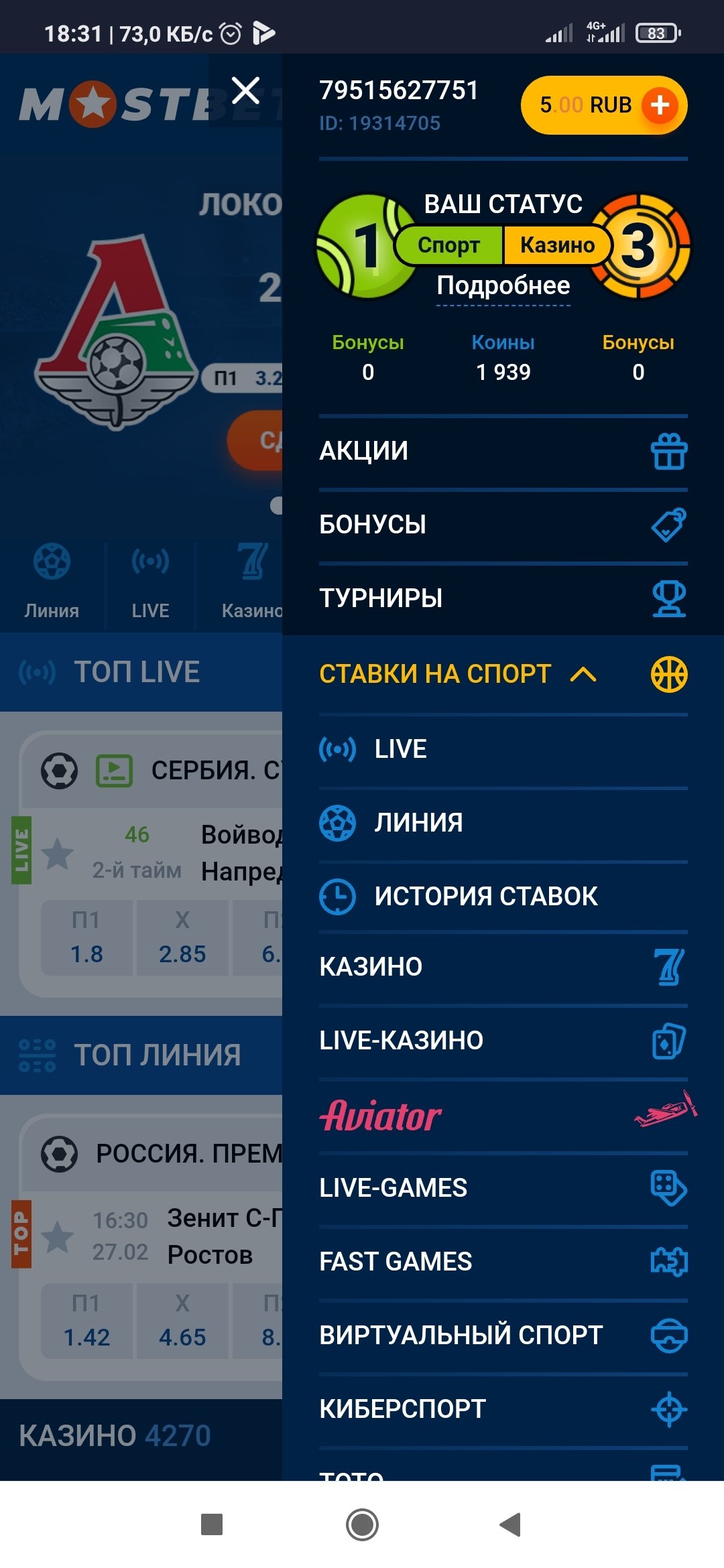Close the side menu with the X
Viewport: 724px width, 1568px height.
[x=245, y=90]
